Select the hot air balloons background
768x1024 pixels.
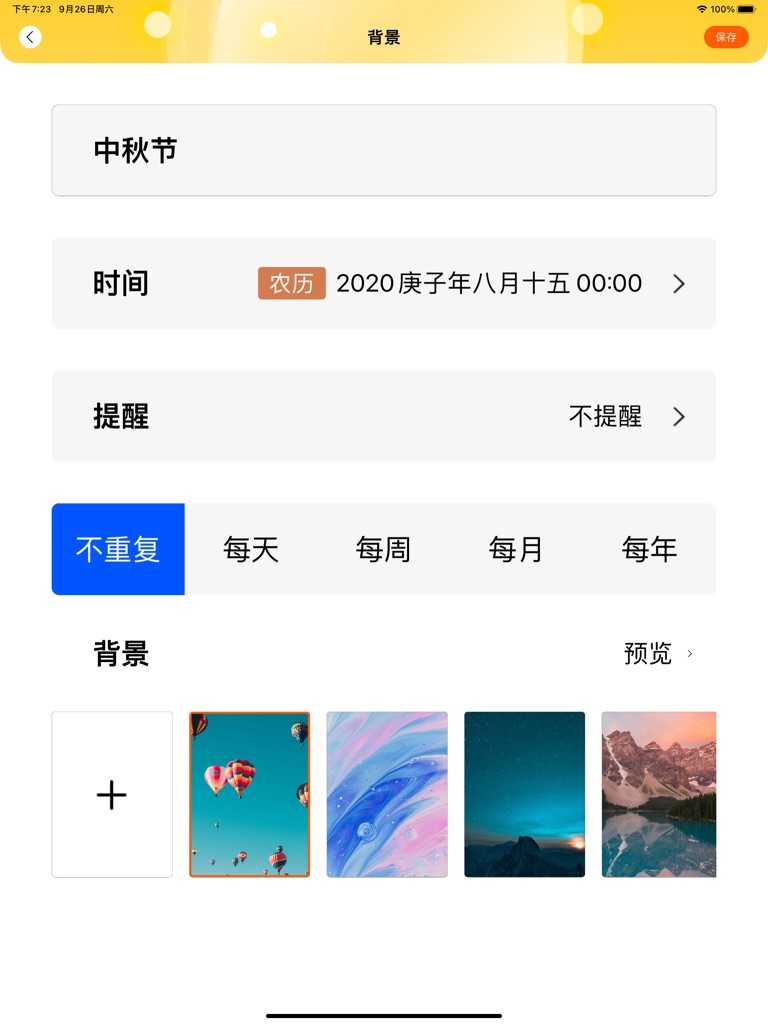[249, 793]
